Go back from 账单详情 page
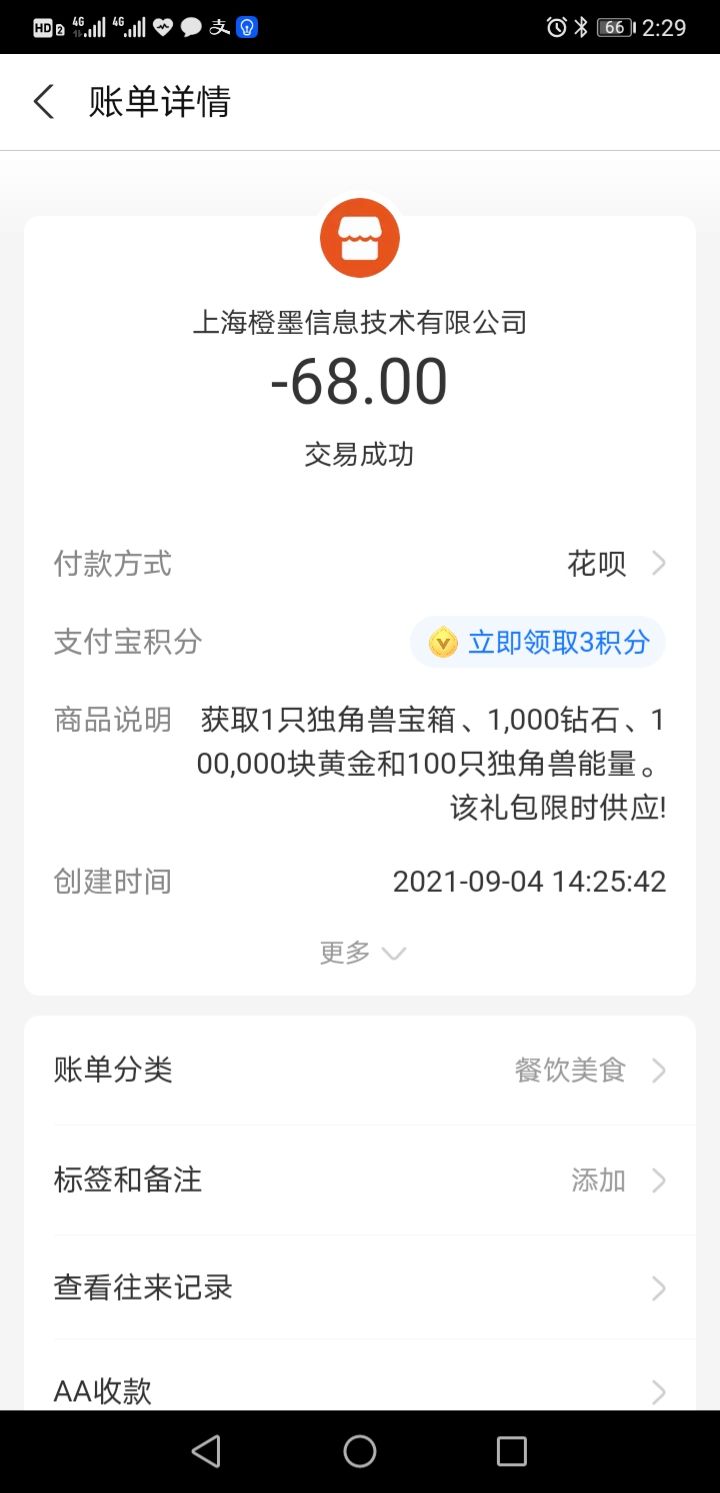The width and height of the screenshot is (720, 1493). [x=44, y=102]
